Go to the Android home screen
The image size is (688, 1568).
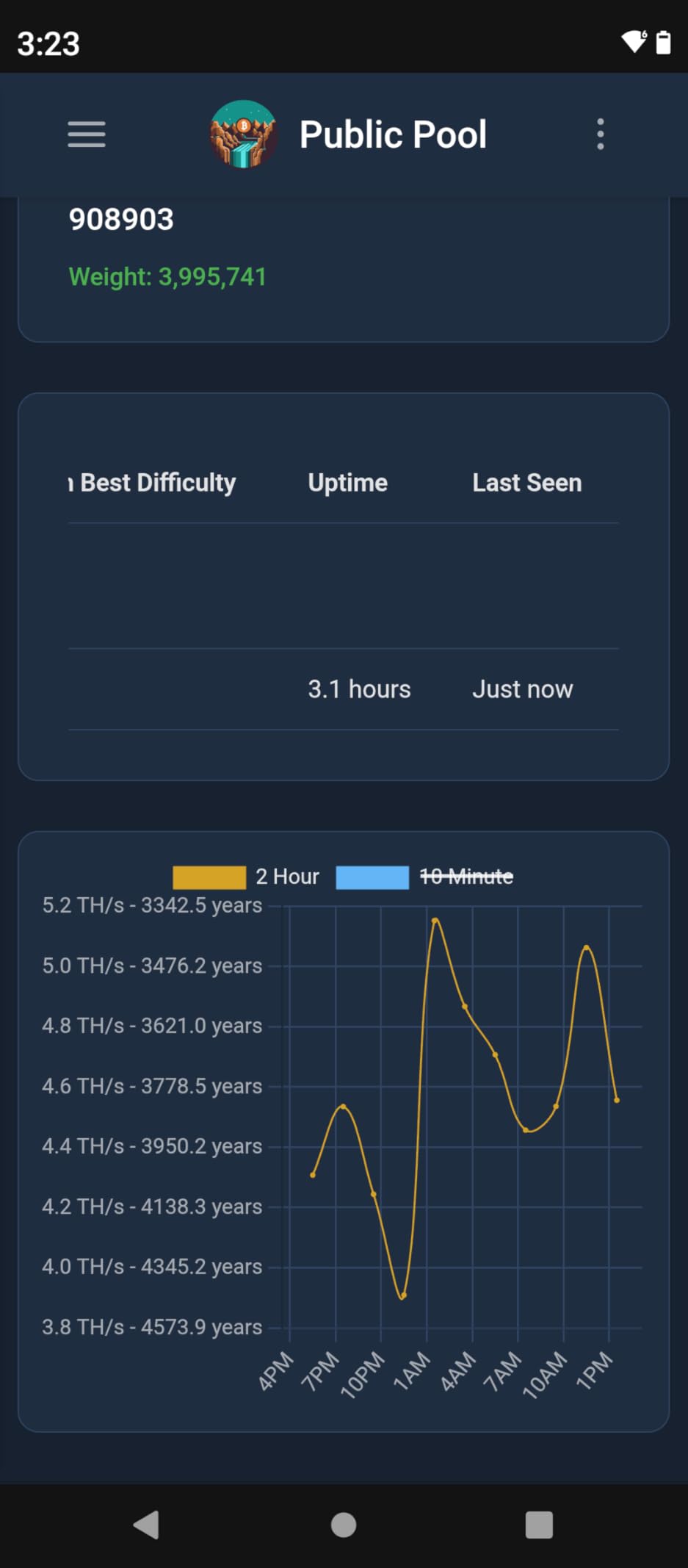(344, 1525)
